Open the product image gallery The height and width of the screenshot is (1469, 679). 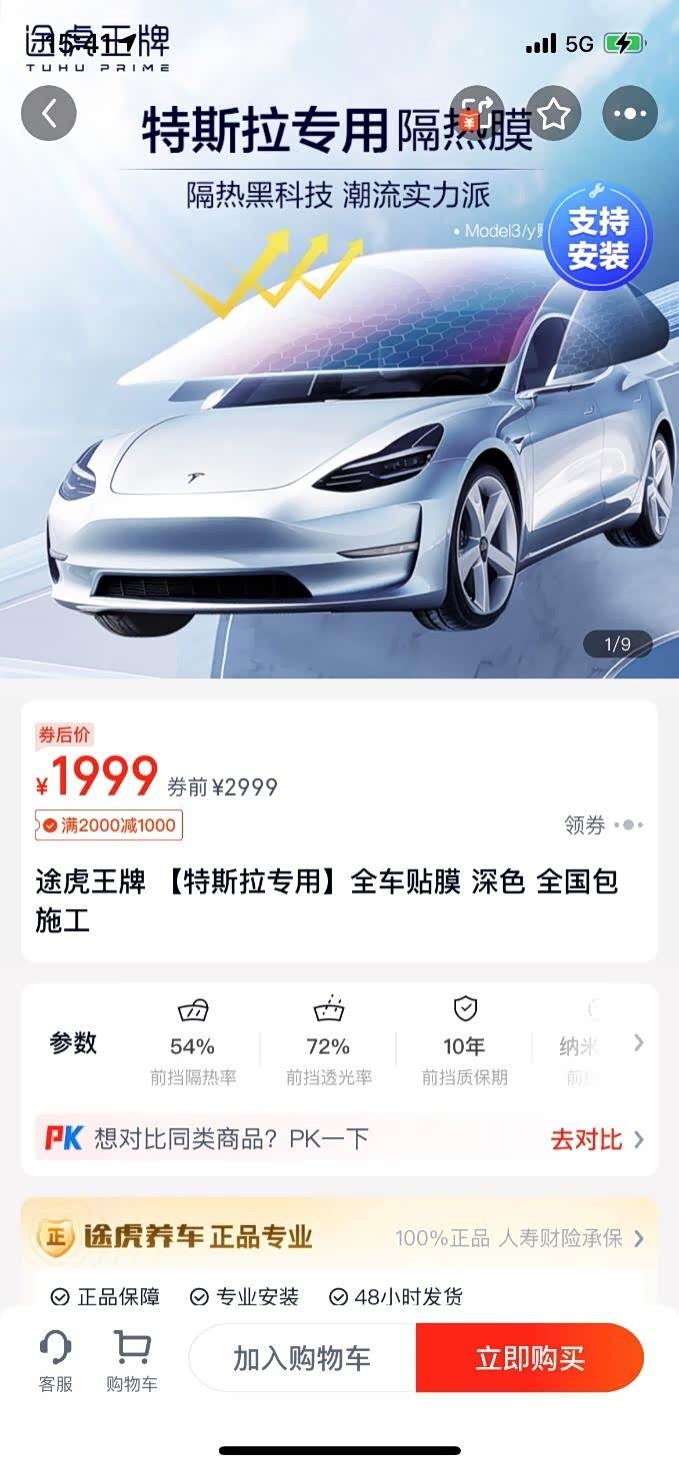click(339, 420)
